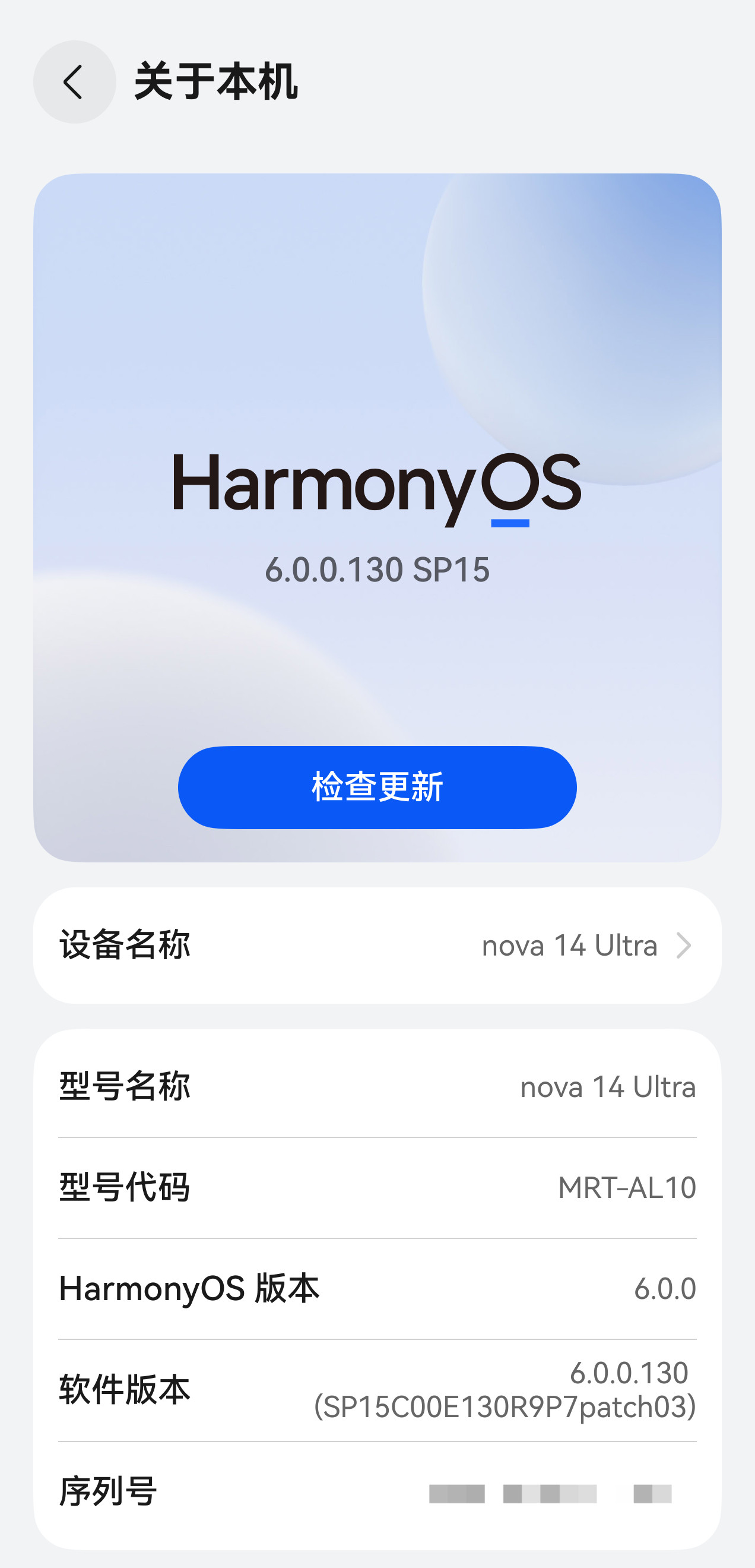Screen dimensions: 755x1568
Task: Select the 型号名称 row
Action: click(377, 1086)
